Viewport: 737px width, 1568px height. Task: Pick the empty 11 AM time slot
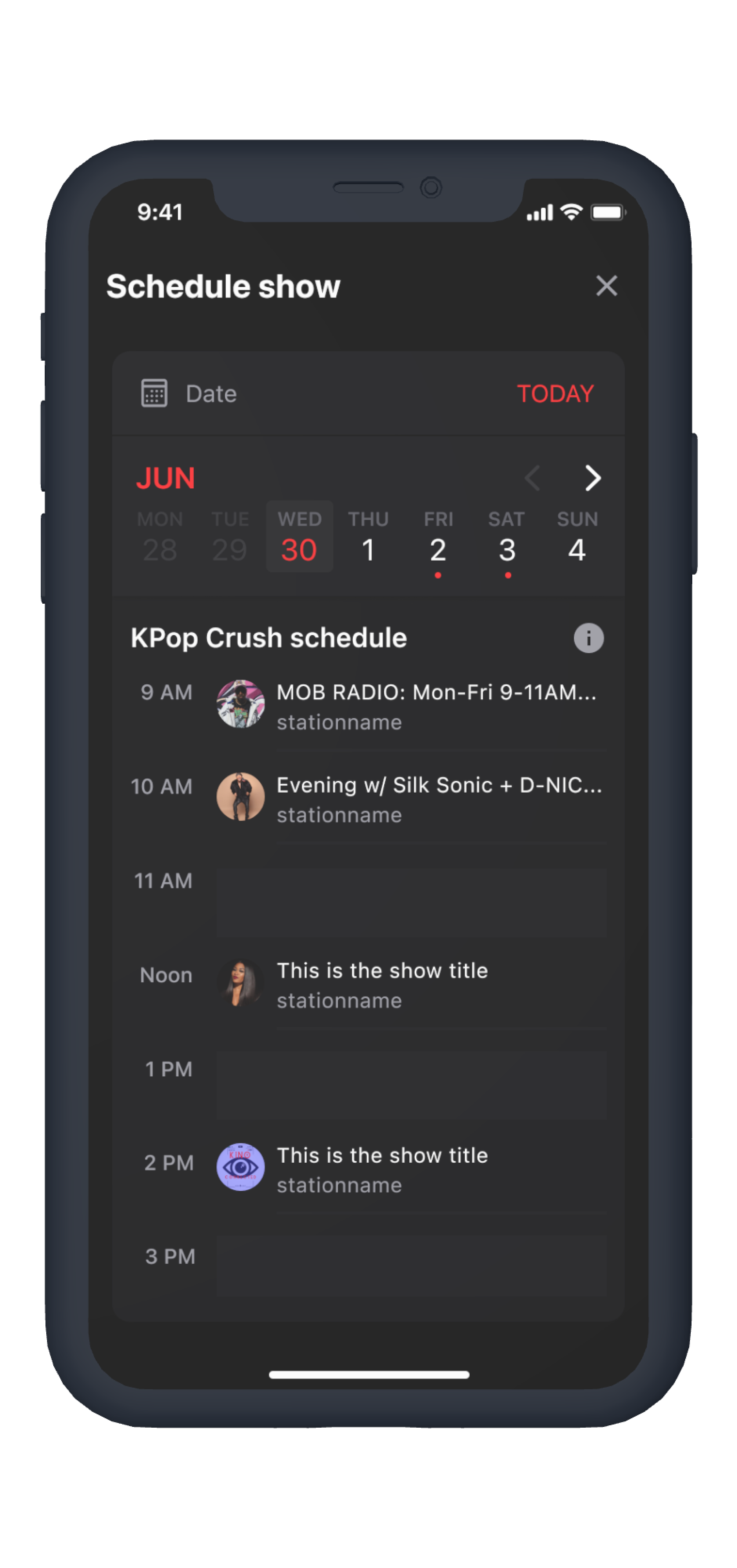(411, 903)
